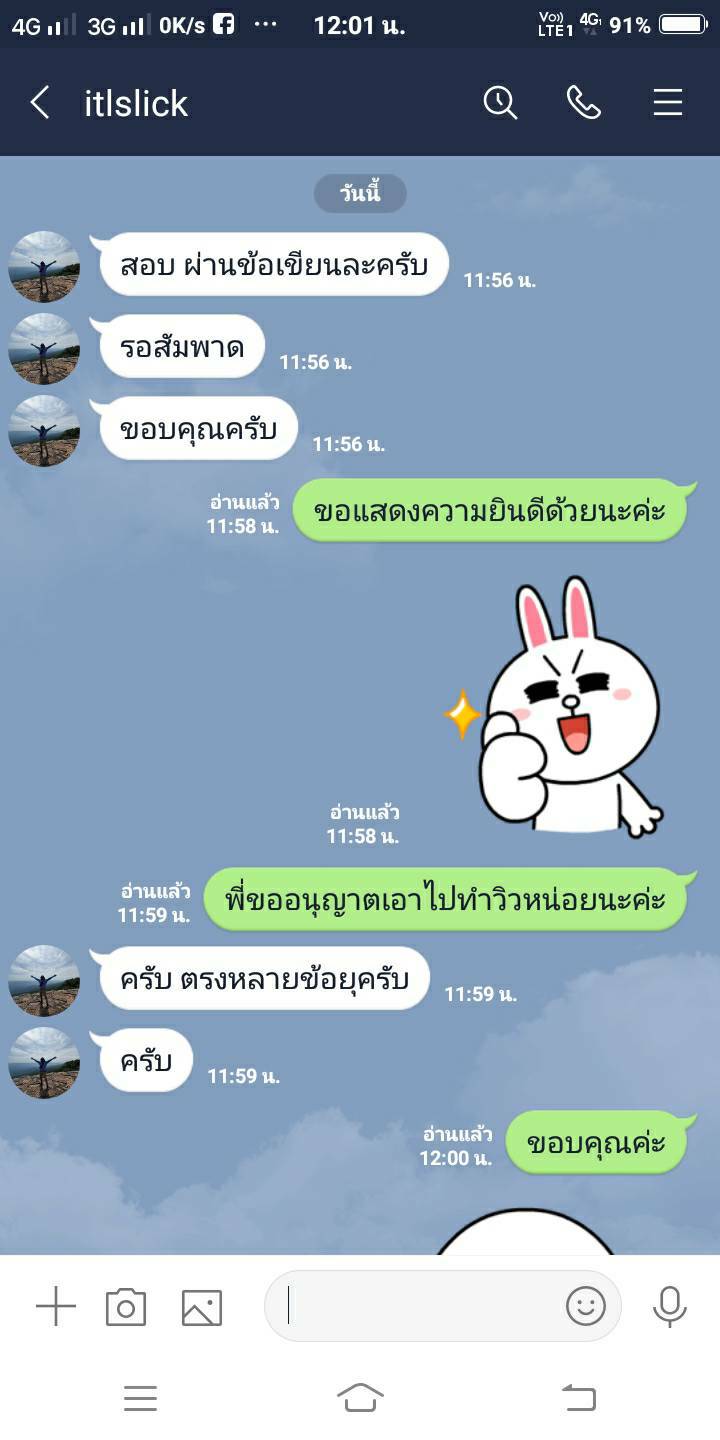The image size is (720, 1440).
Task: Open the chat menu
Action: [x=668, y=102]
